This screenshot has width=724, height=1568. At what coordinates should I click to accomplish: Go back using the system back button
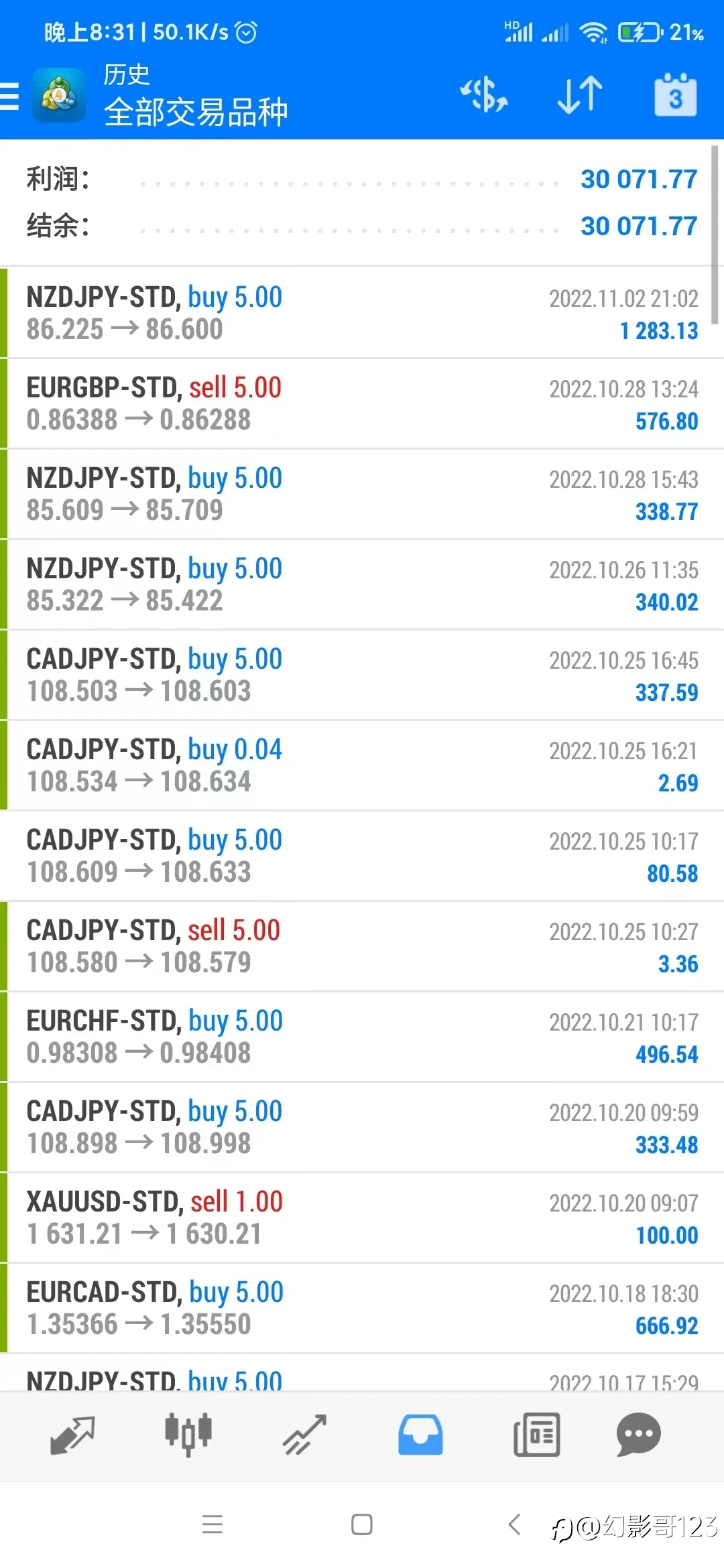(514, 1524)
